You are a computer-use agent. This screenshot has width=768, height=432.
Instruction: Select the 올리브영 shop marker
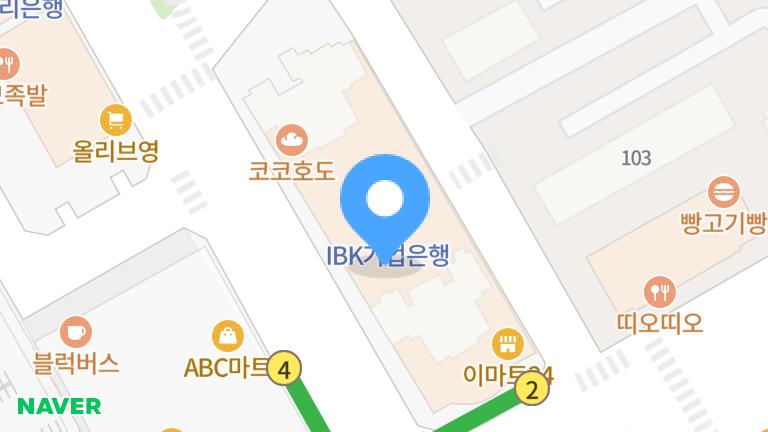[116, 120]
